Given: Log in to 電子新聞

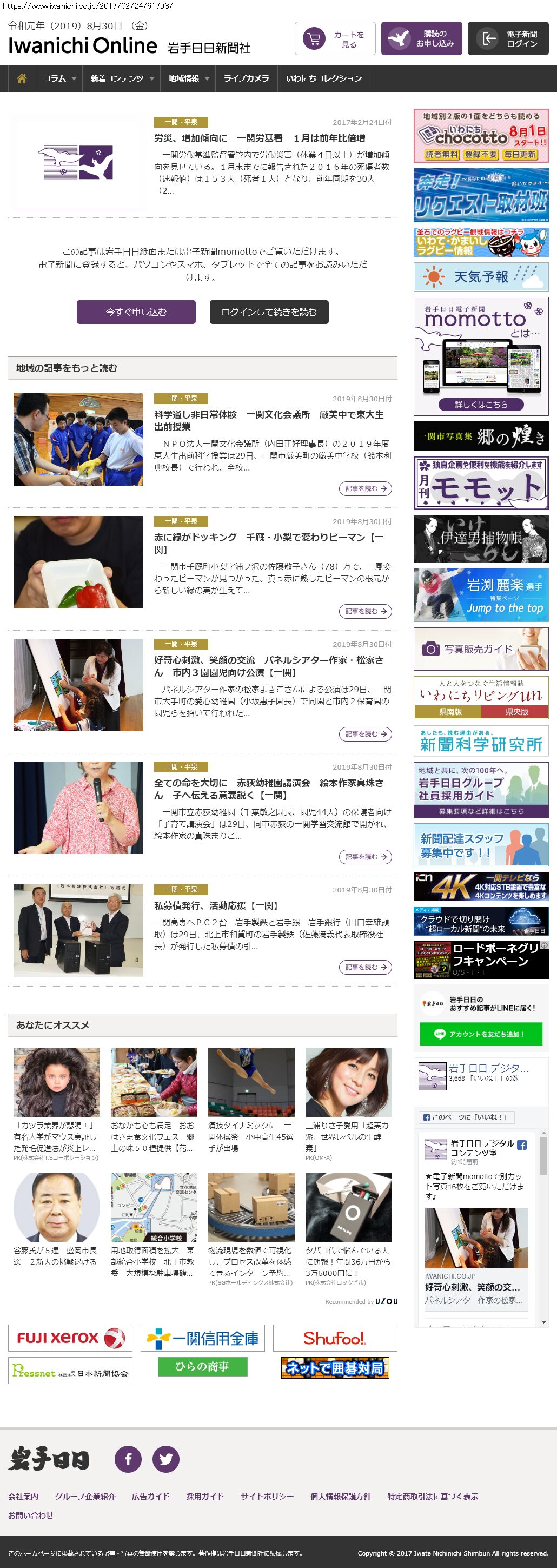Looking at the screenshot, I should pyautogui.click(x=508, y=39).
